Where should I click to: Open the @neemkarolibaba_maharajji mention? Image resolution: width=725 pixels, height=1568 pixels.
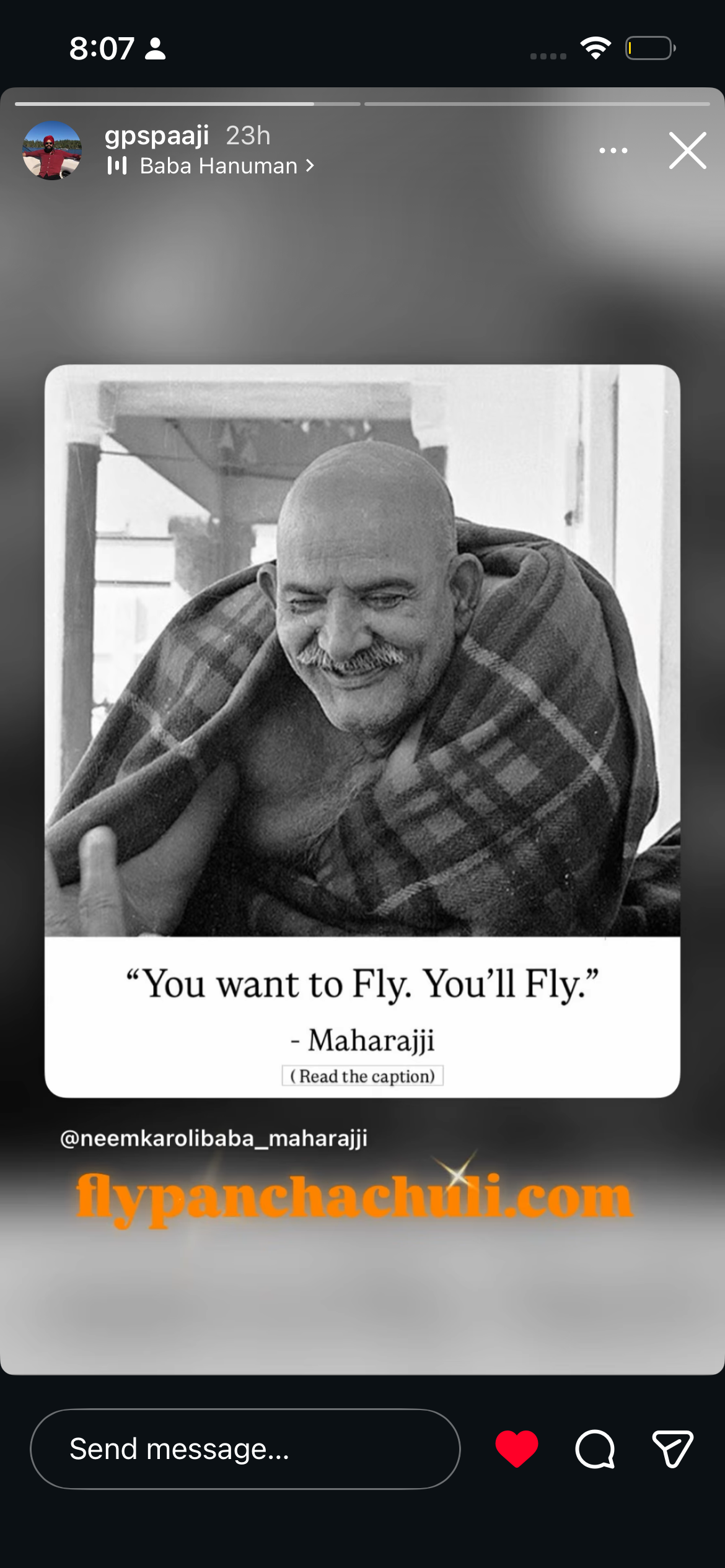click(x=214, y=1138)
